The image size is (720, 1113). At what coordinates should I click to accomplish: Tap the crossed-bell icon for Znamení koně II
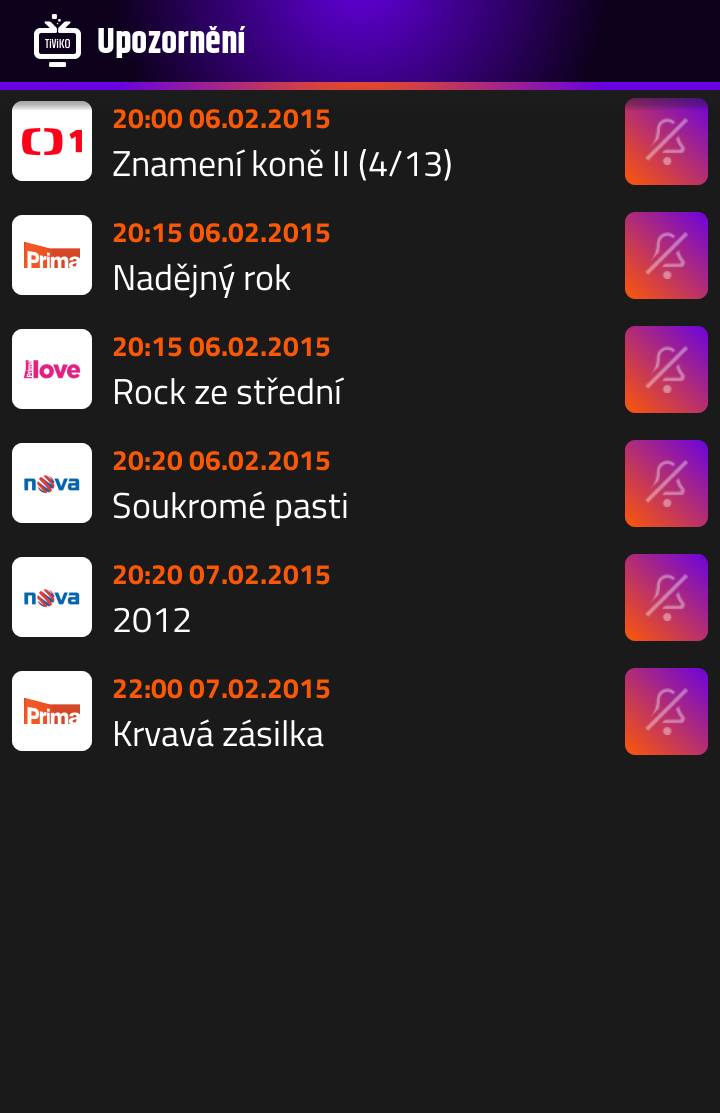(666, 141)
